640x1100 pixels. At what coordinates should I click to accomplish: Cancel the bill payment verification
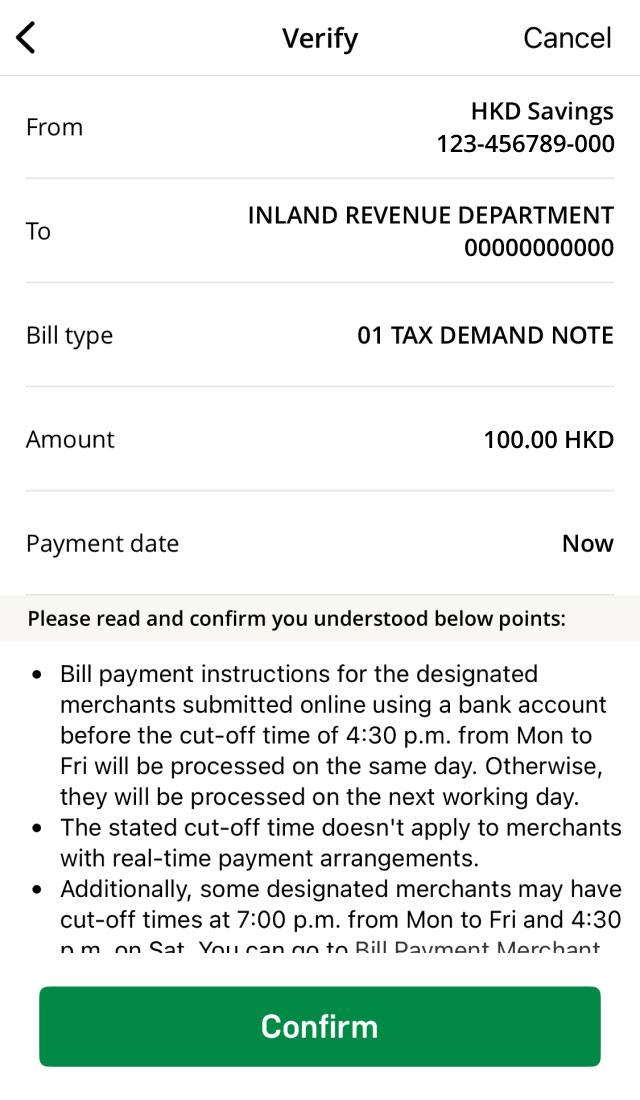coord(567,38)
